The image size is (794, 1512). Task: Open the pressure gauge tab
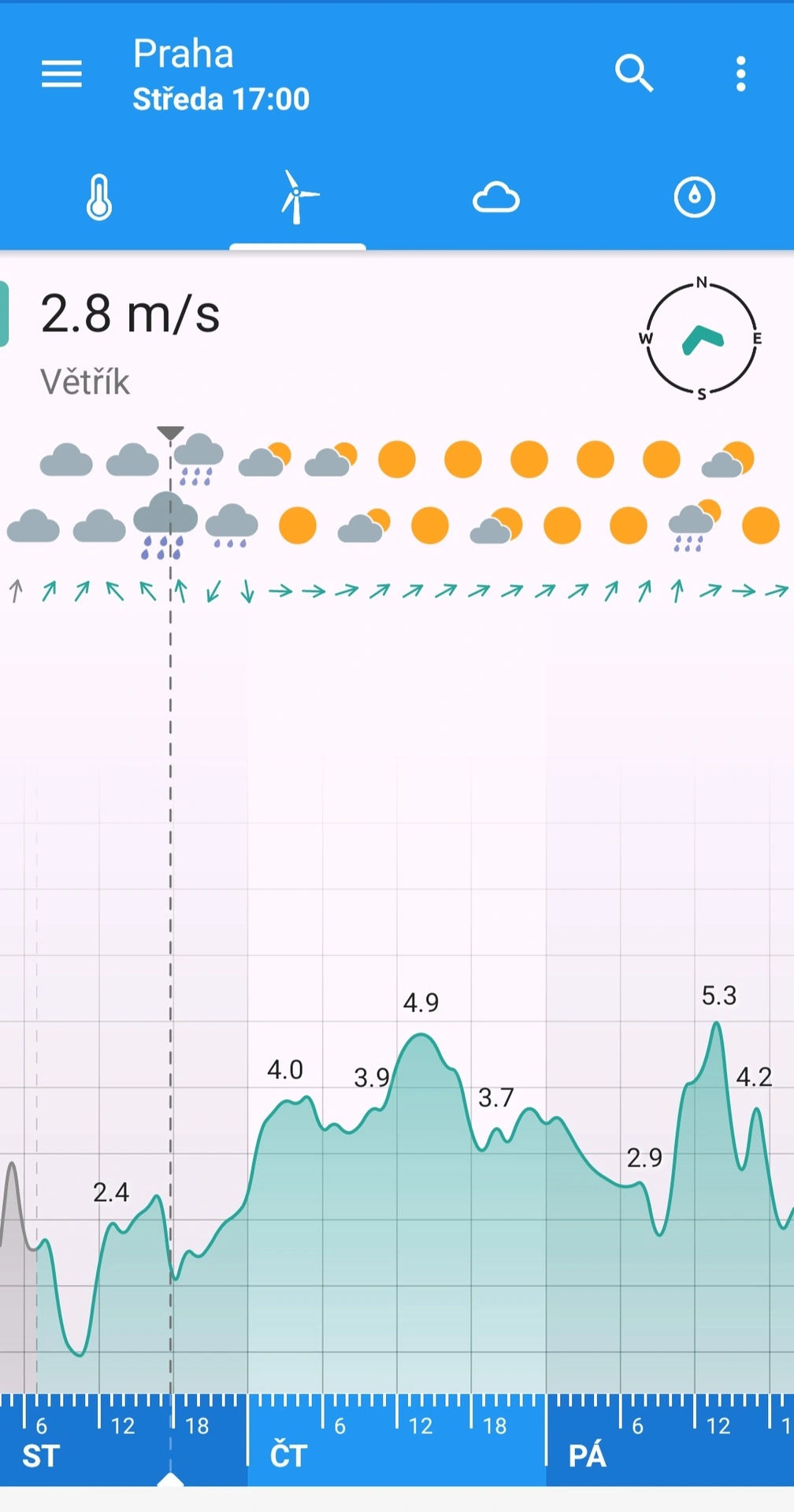[x=695, y=197]
